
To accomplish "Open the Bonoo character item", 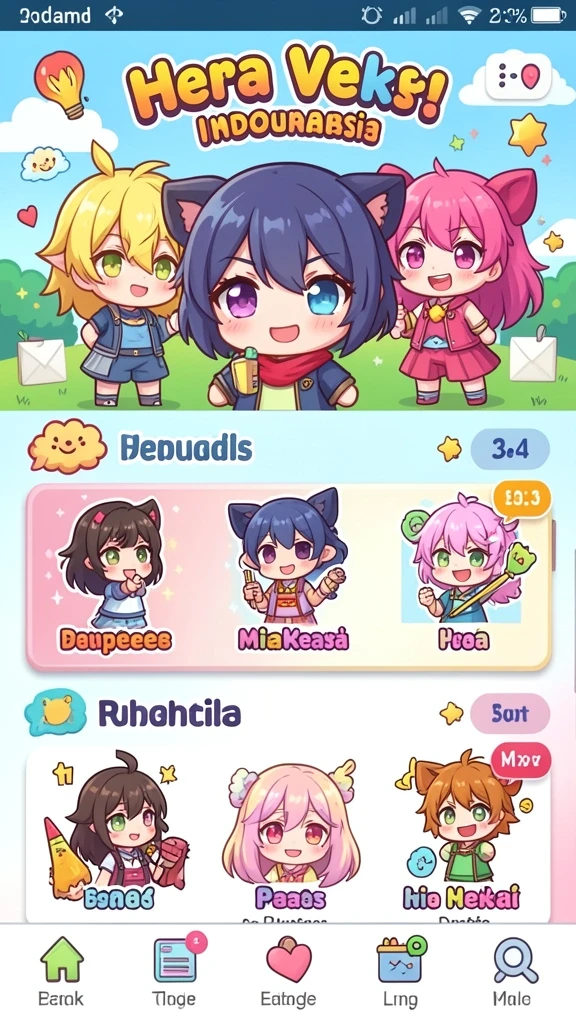I will point(118,834).
